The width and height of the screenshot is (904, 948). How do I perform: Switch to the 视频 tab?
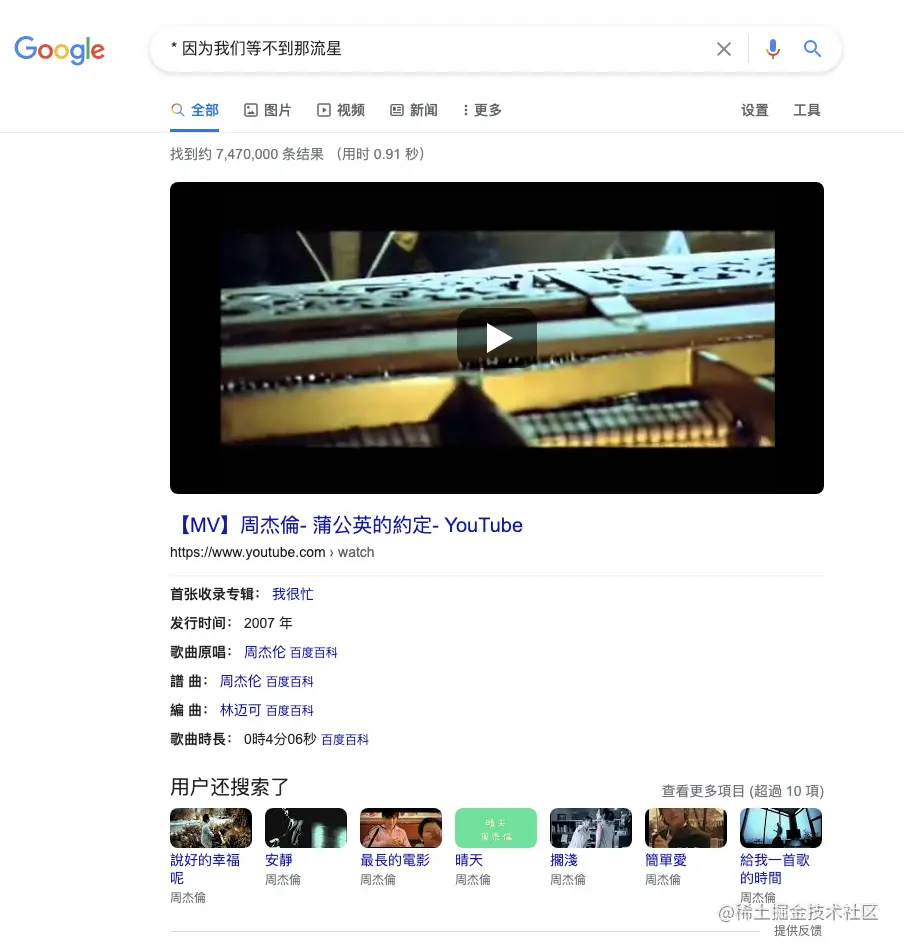click(x=340, y=110)
